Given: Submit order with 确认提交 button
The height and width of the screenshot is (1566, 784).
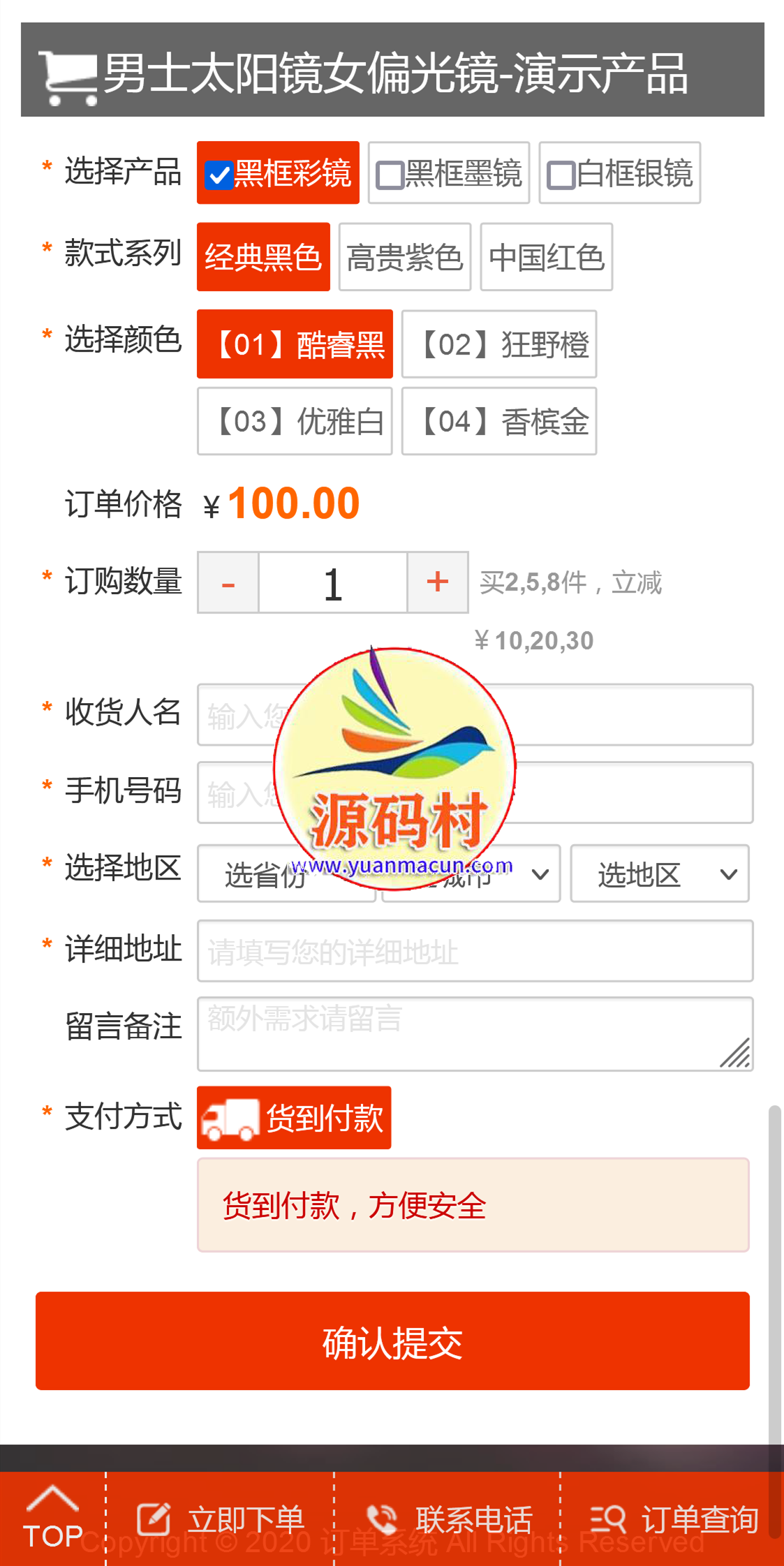Looking at the screenshot, I should click(392, 1340).
